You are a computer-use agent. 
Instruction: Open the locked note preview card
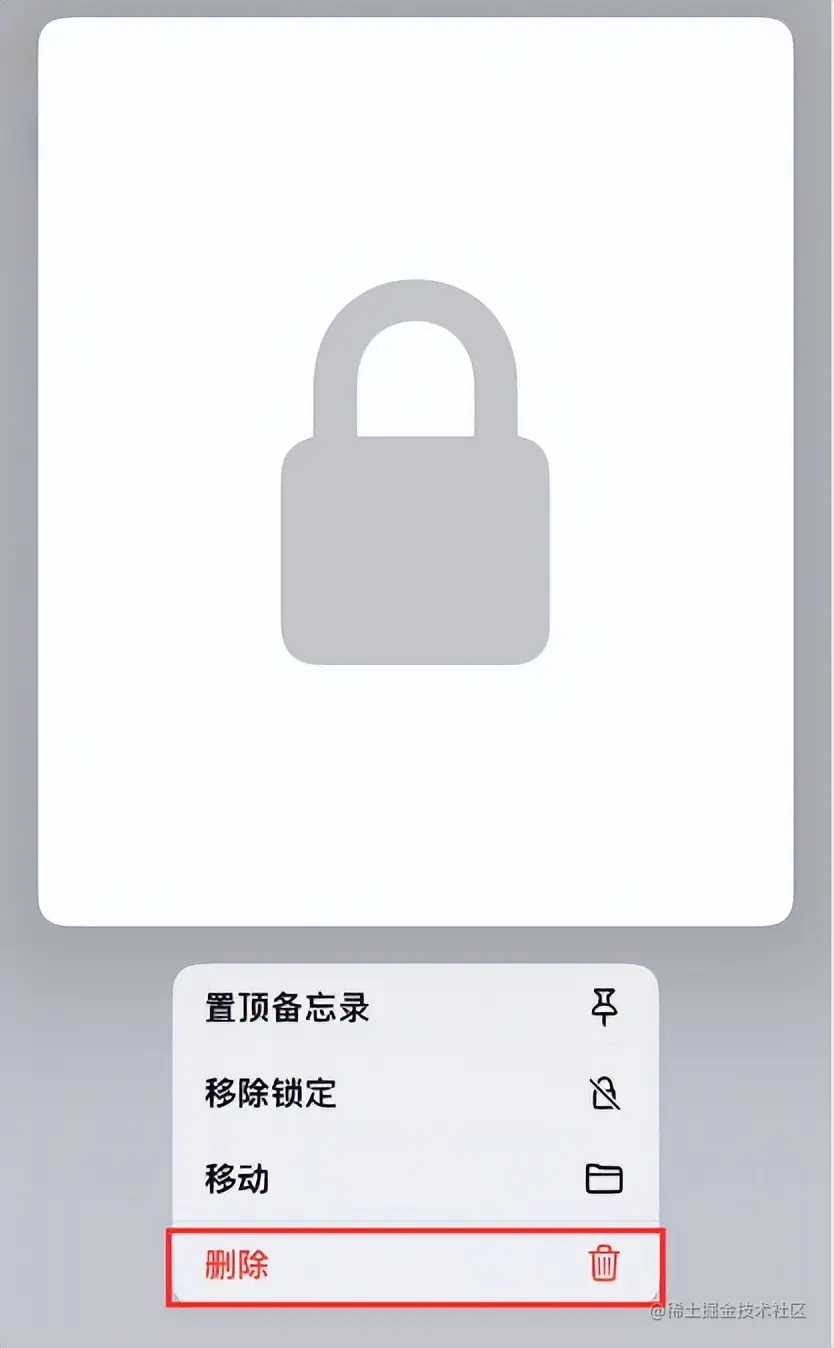point(416,472)
